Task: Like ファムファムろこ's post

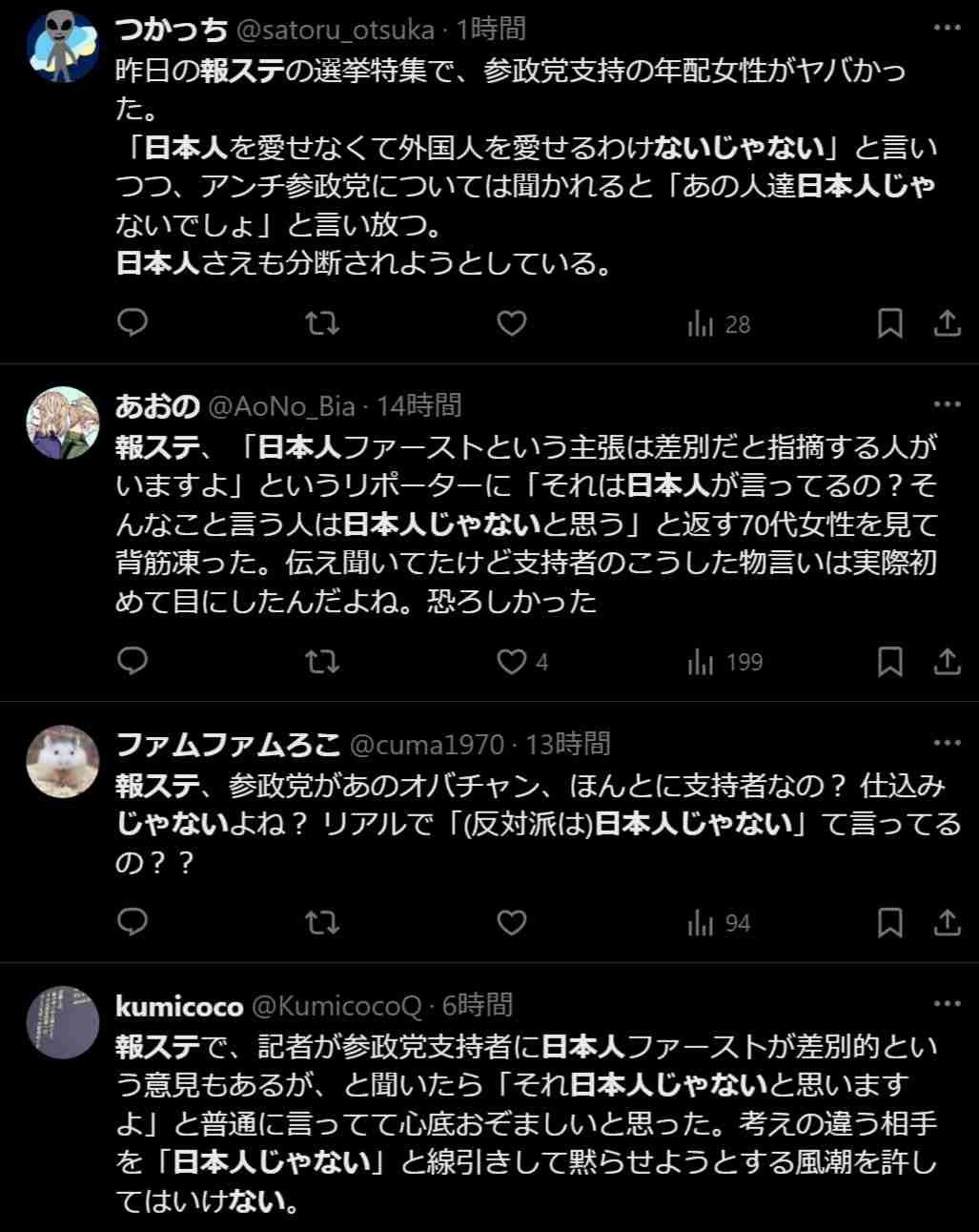Action: click(512, 922)
